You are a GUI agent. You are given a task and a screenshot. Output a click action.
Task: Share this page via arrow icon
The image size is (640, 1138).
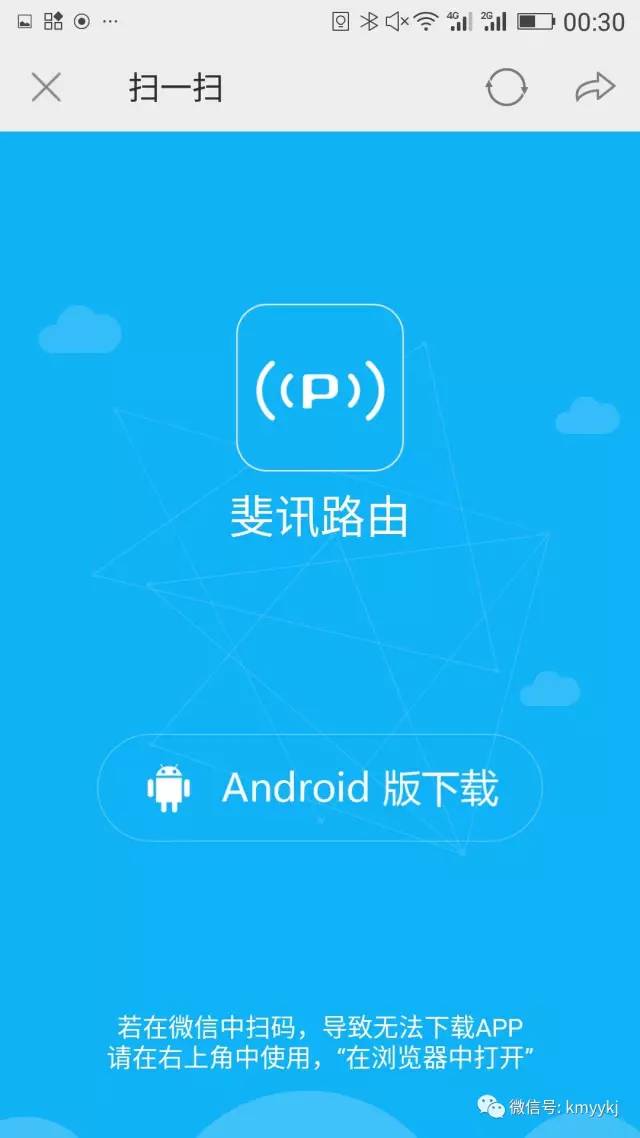coord(595,88)
